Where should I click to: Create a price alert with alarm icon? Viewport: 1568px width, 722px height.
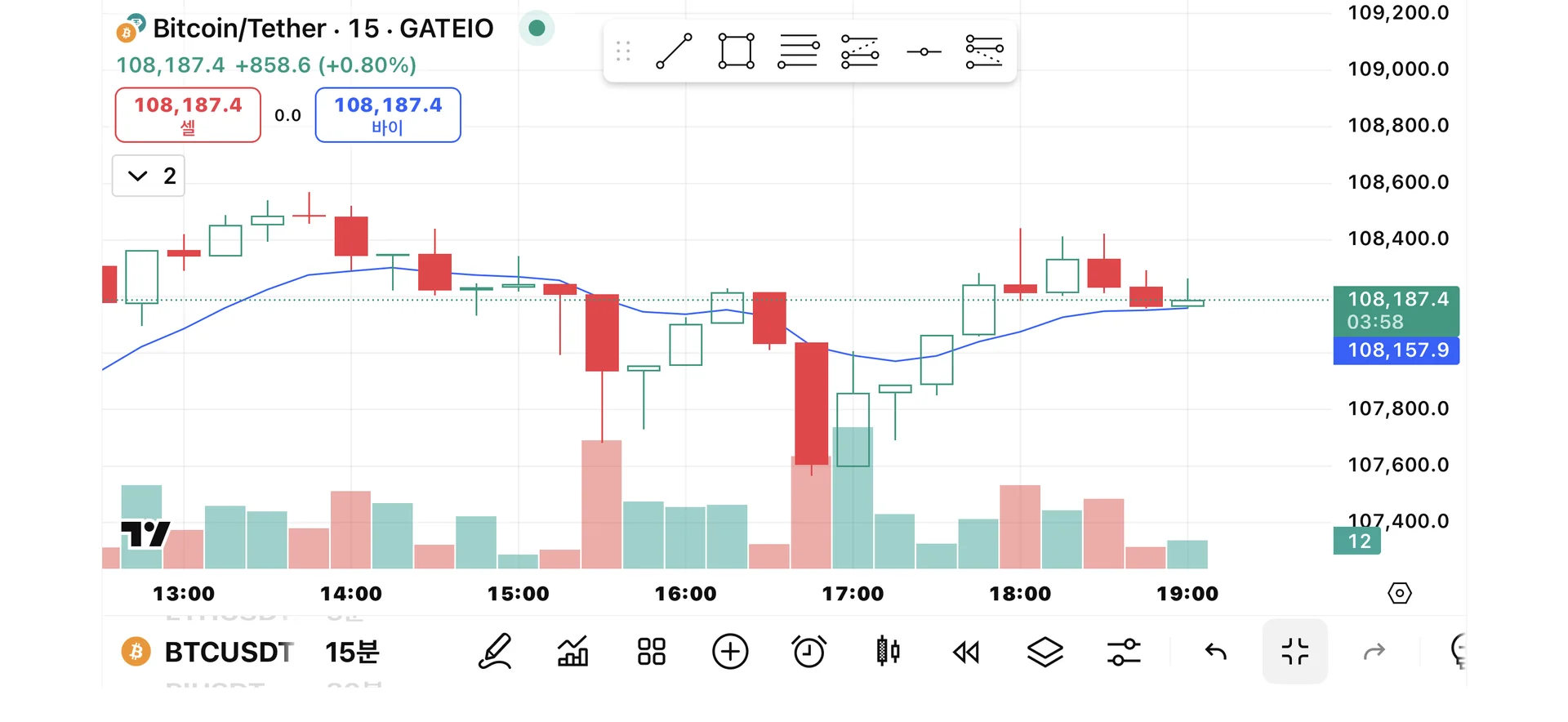[808, 652]
